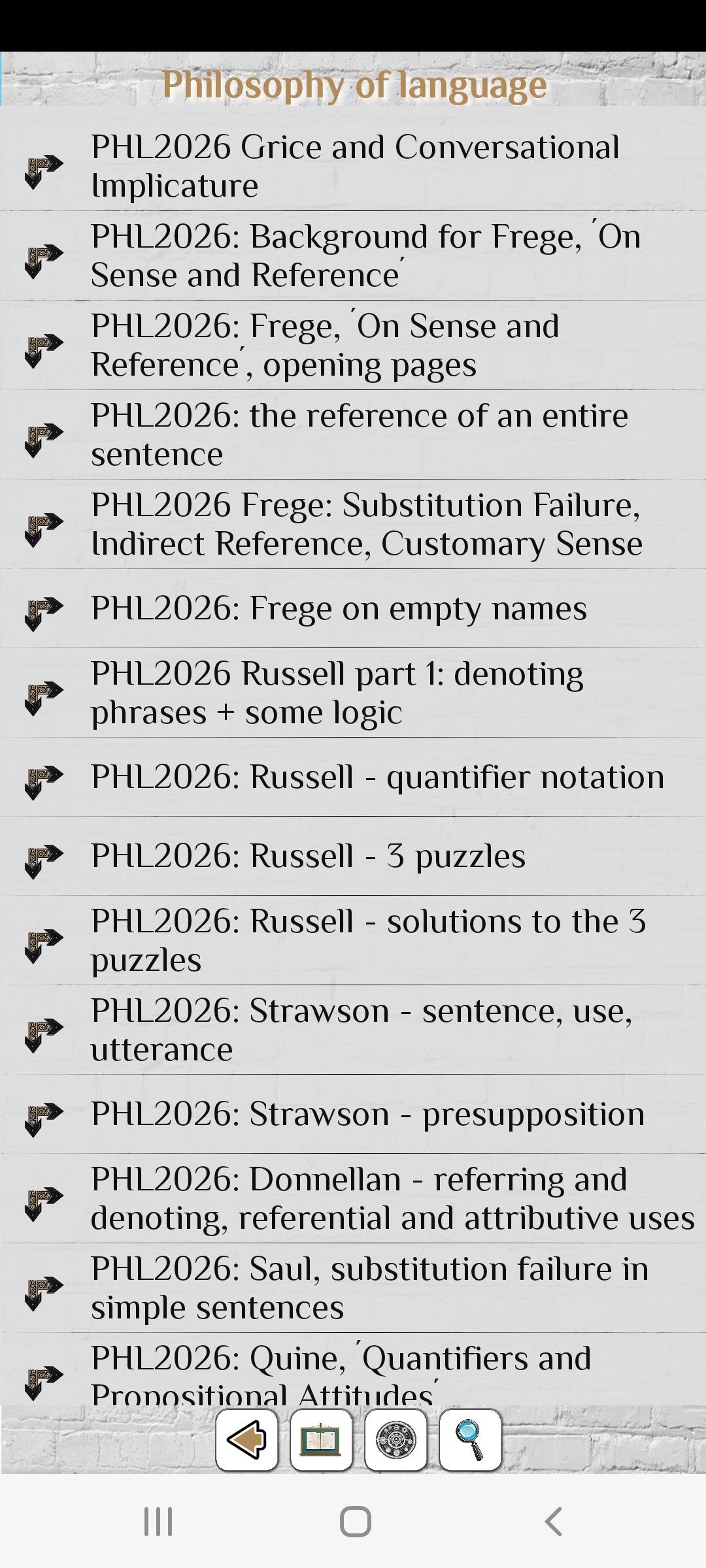Open Frege: Substitution Failure, Indirect Reference
706x1568 pixels.
tap(353, 524)
